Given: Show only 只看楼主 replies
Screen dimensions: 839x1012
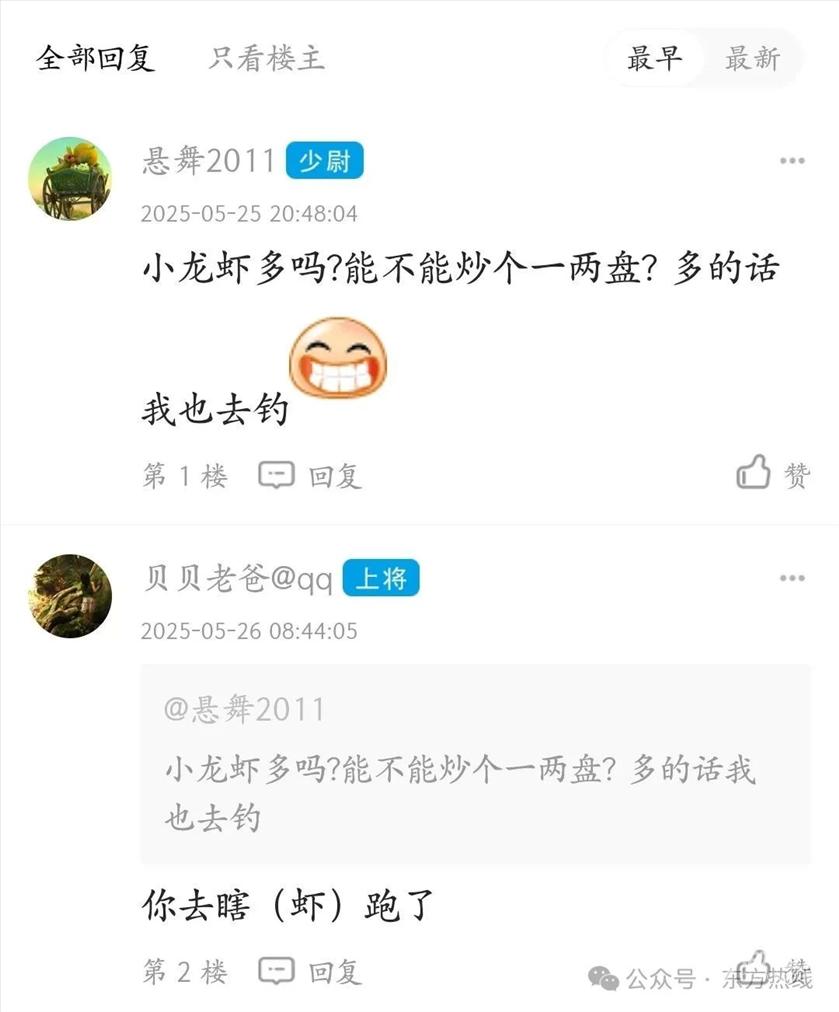Looking at the screenshot, I should click(267, 58).
